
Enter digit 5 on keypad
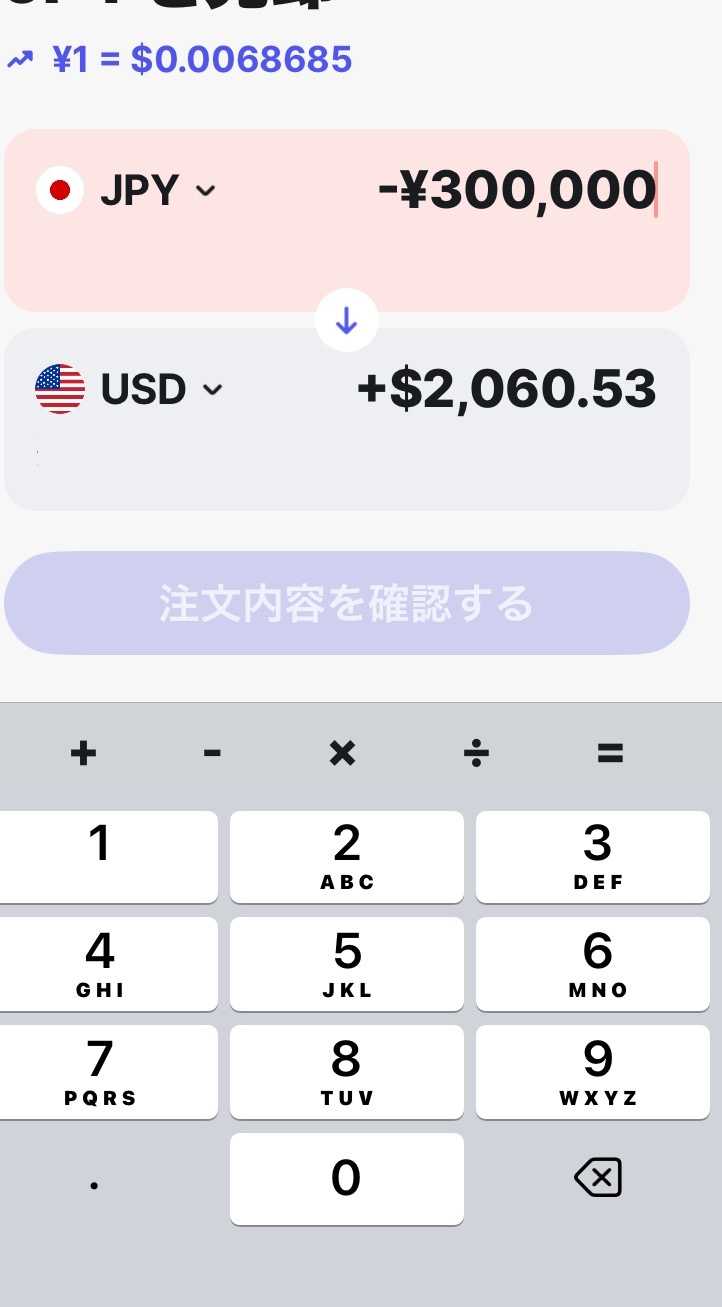click(346, 963)
